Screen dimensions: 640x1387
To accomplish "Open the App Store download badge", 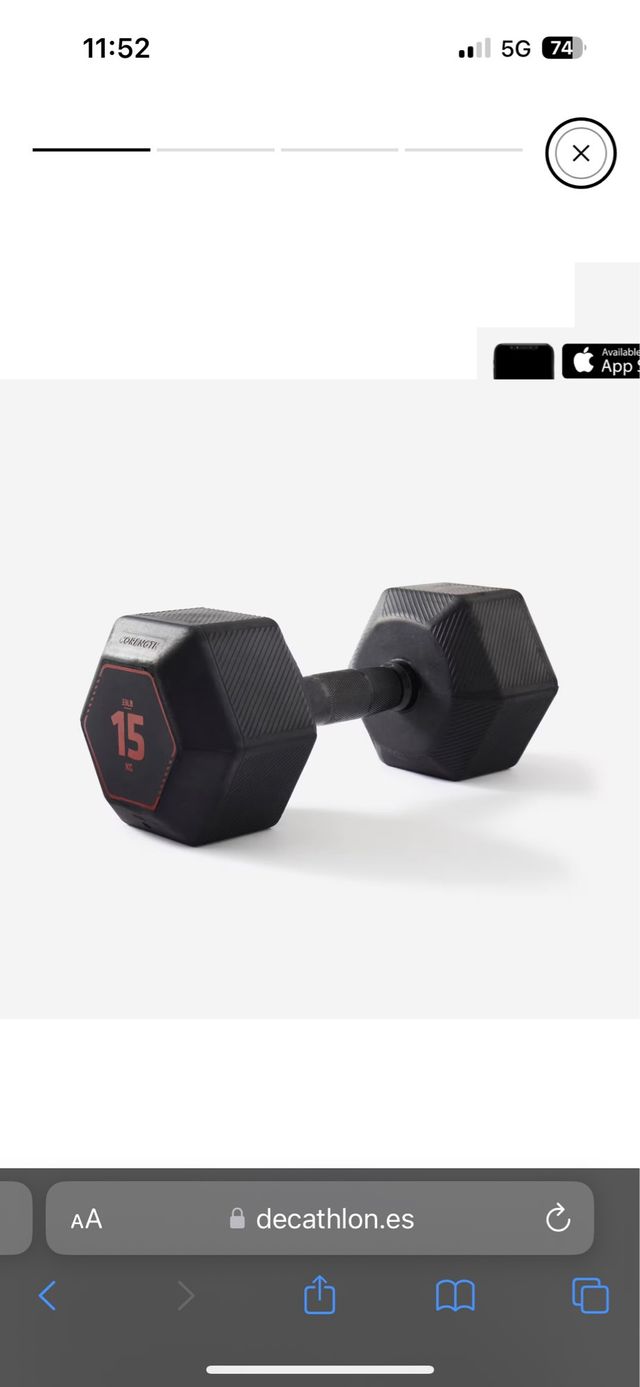I will 601,361.
